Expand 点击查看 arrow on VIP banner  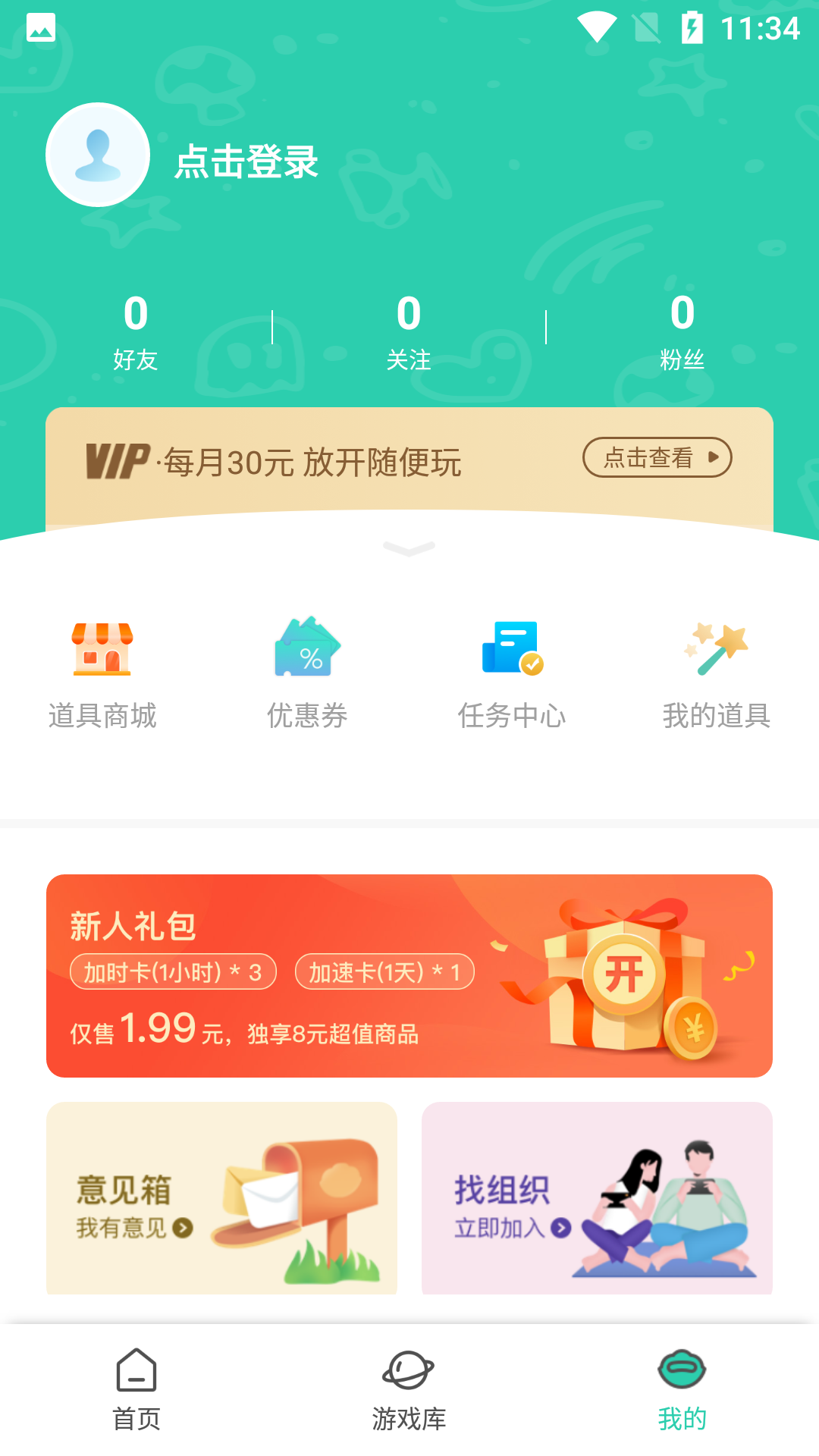pyautogui.click(x=657, y=458)
